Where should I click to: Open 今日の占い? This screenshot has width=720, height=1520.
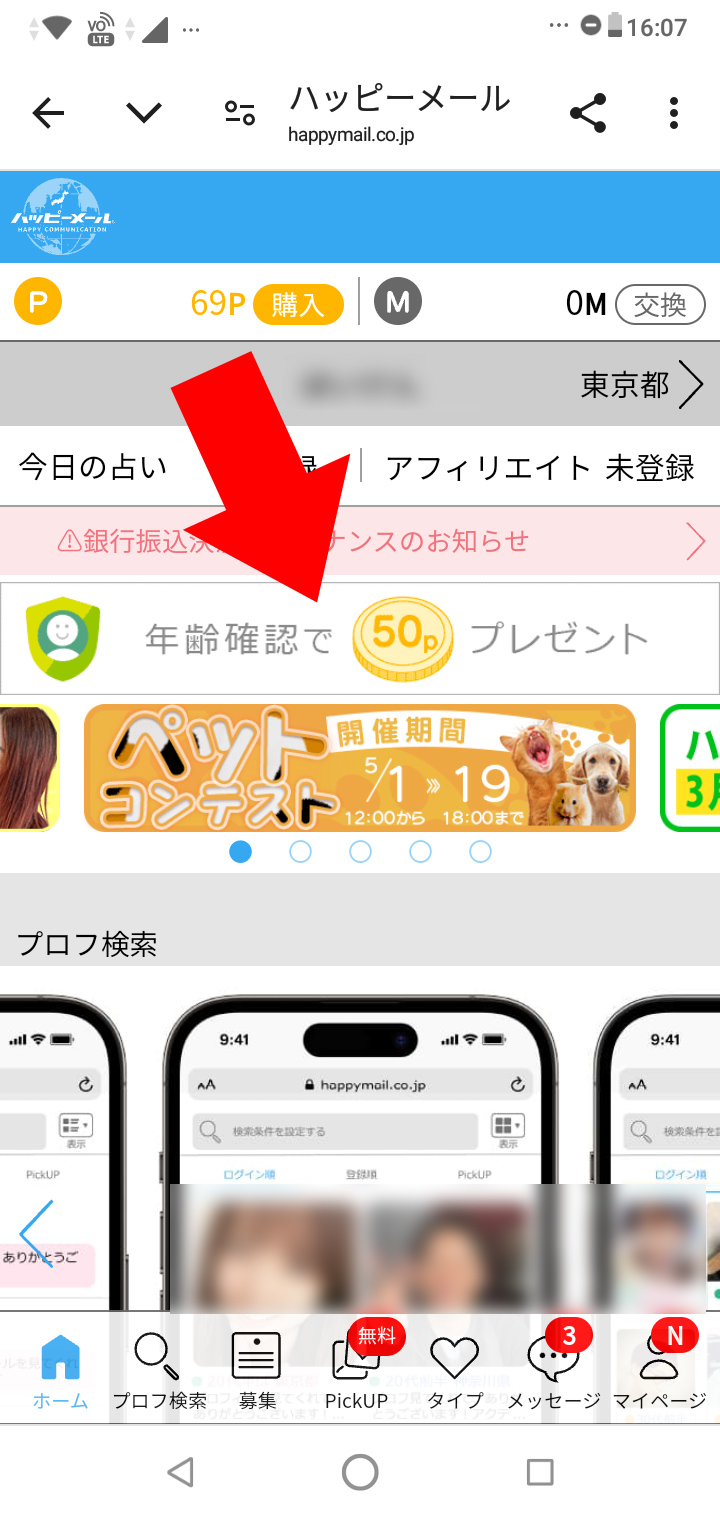(x=93, y=467)
